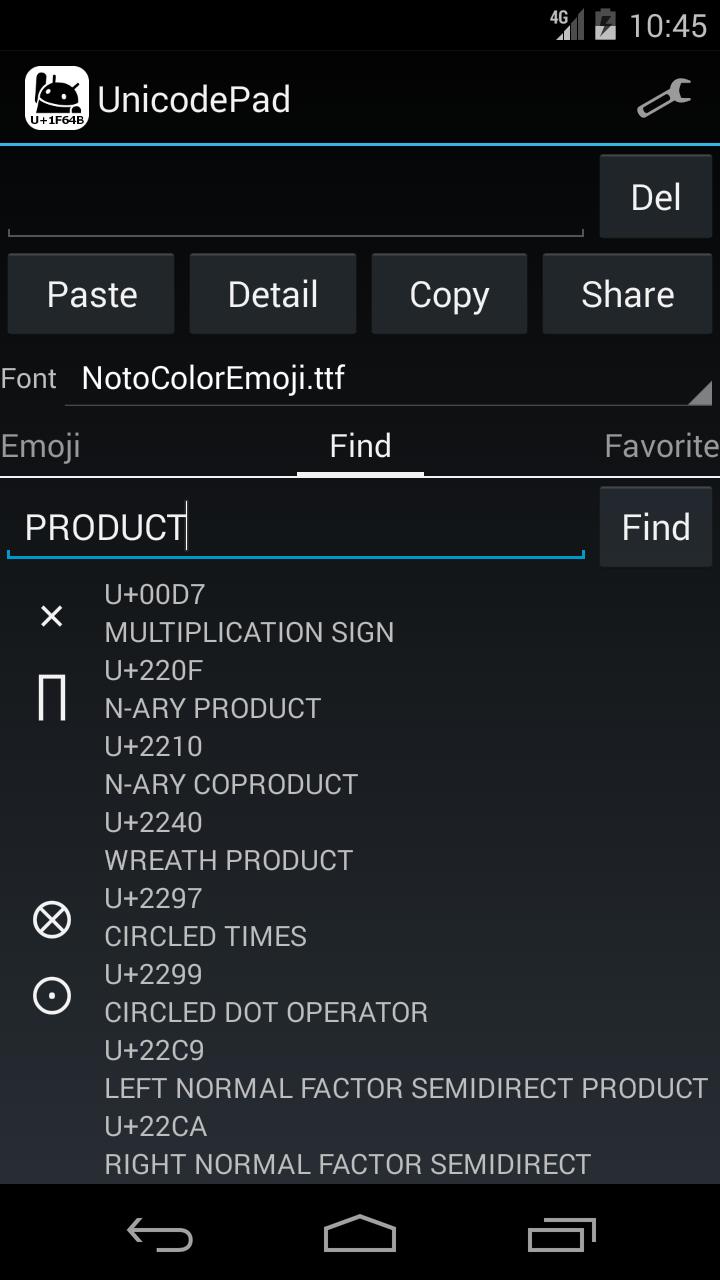Viewport: 720px width, 1280px height.
Task: Tap the Paste button
Action: [91, 294]
